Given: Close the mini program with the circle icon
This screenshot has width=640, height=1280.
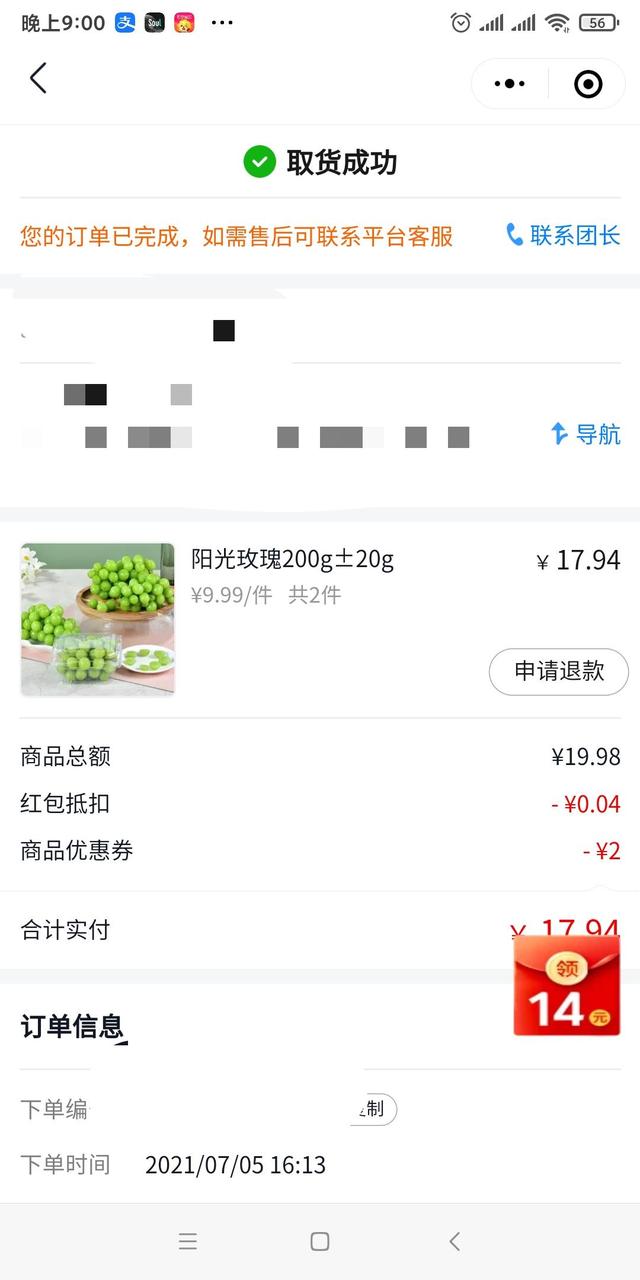Looking at the screenshot, I should [x=588, y=84].
